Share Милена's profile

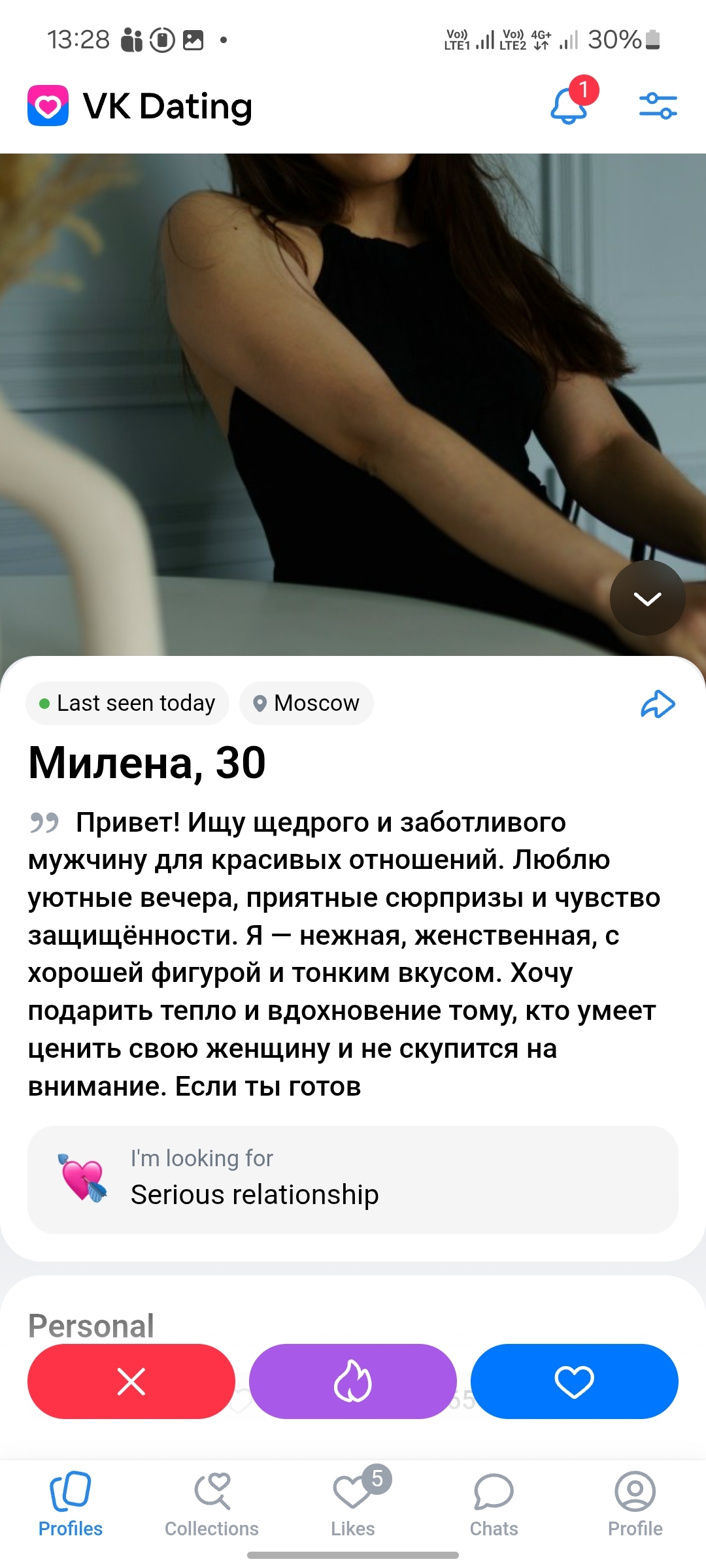point(658,704)
